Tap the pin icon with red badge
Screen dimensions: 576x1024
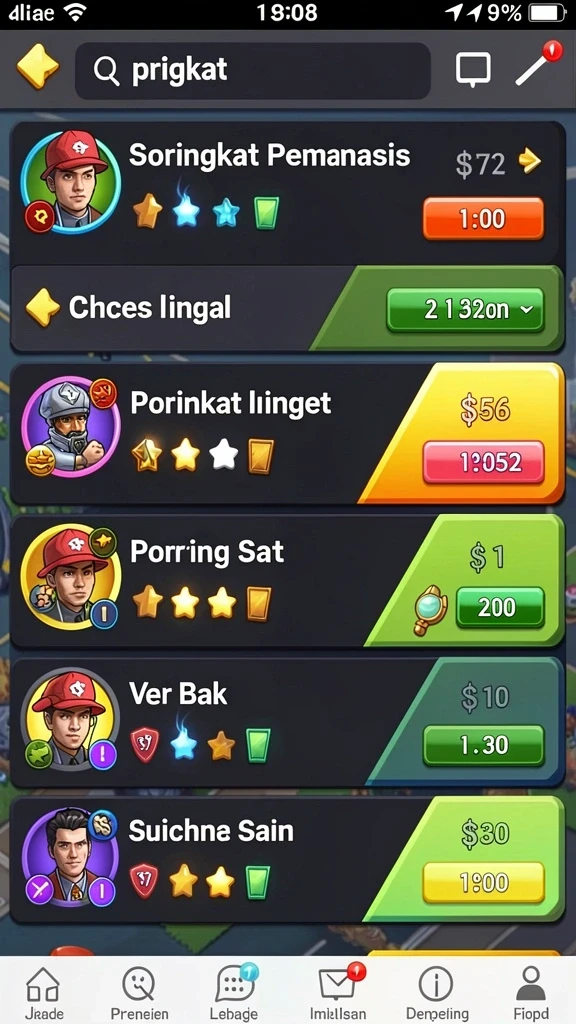click(x=537, y=64)
